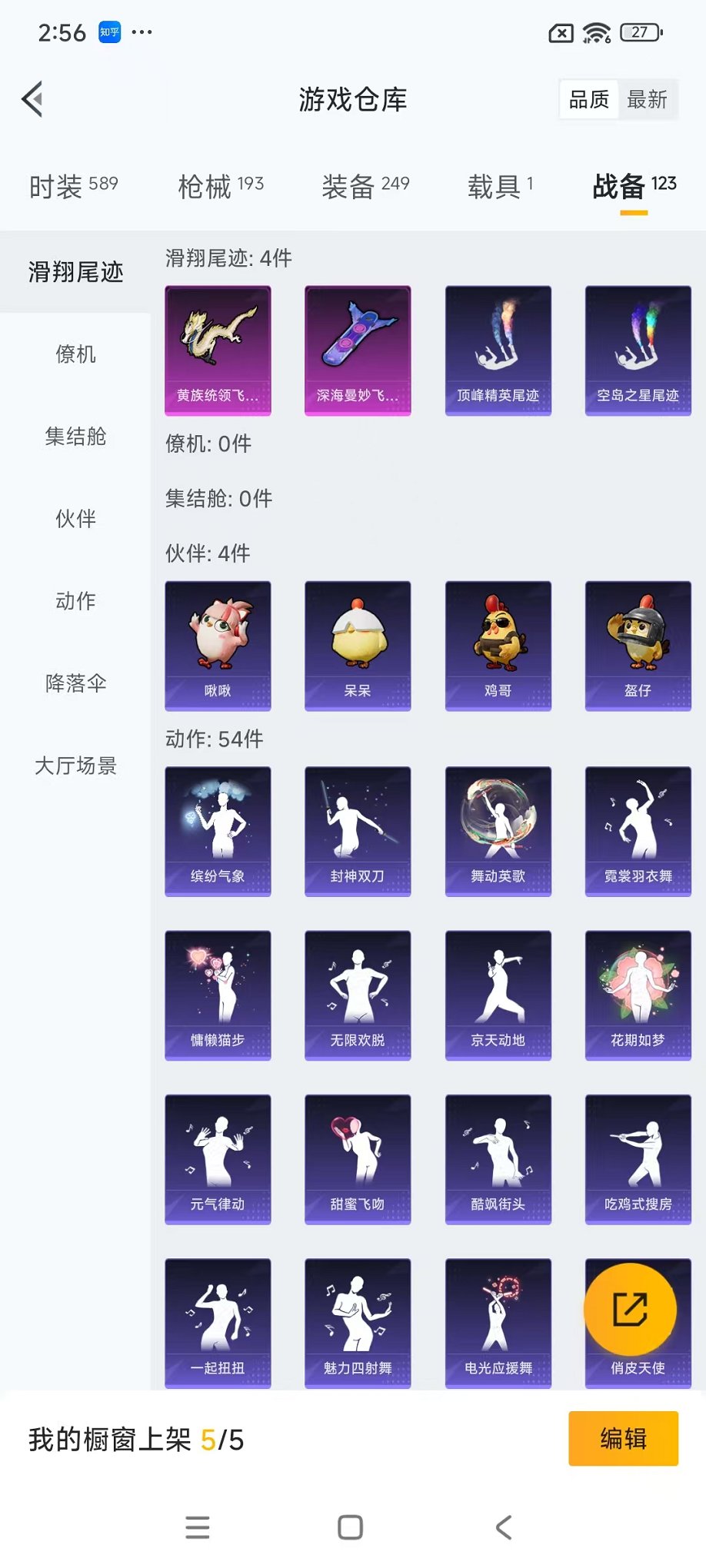
Task: Tap the back arrow to exit the warehouse
Action: tap(31, 99)
